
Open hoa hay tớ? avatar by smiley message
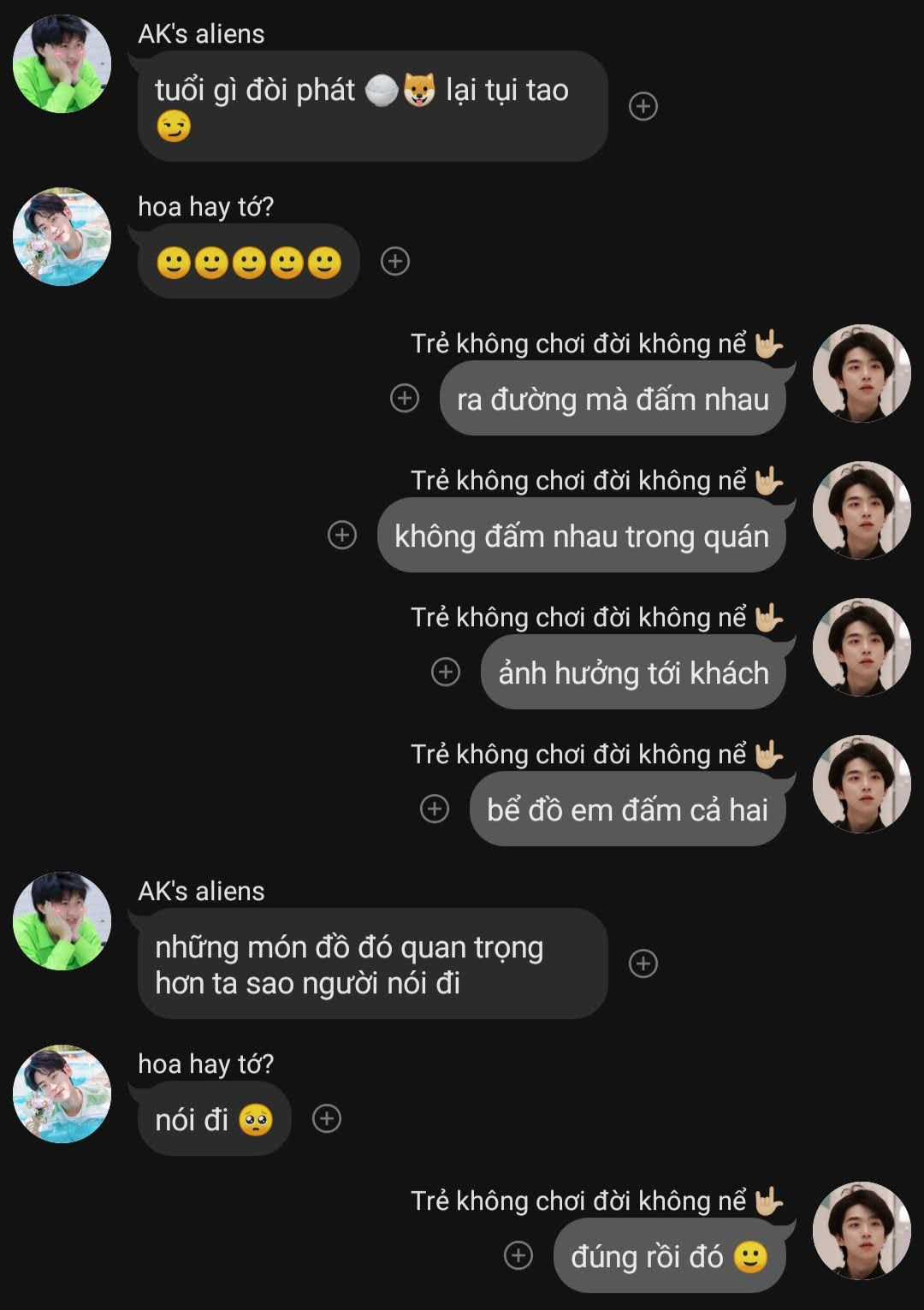[x=62, y=237]
